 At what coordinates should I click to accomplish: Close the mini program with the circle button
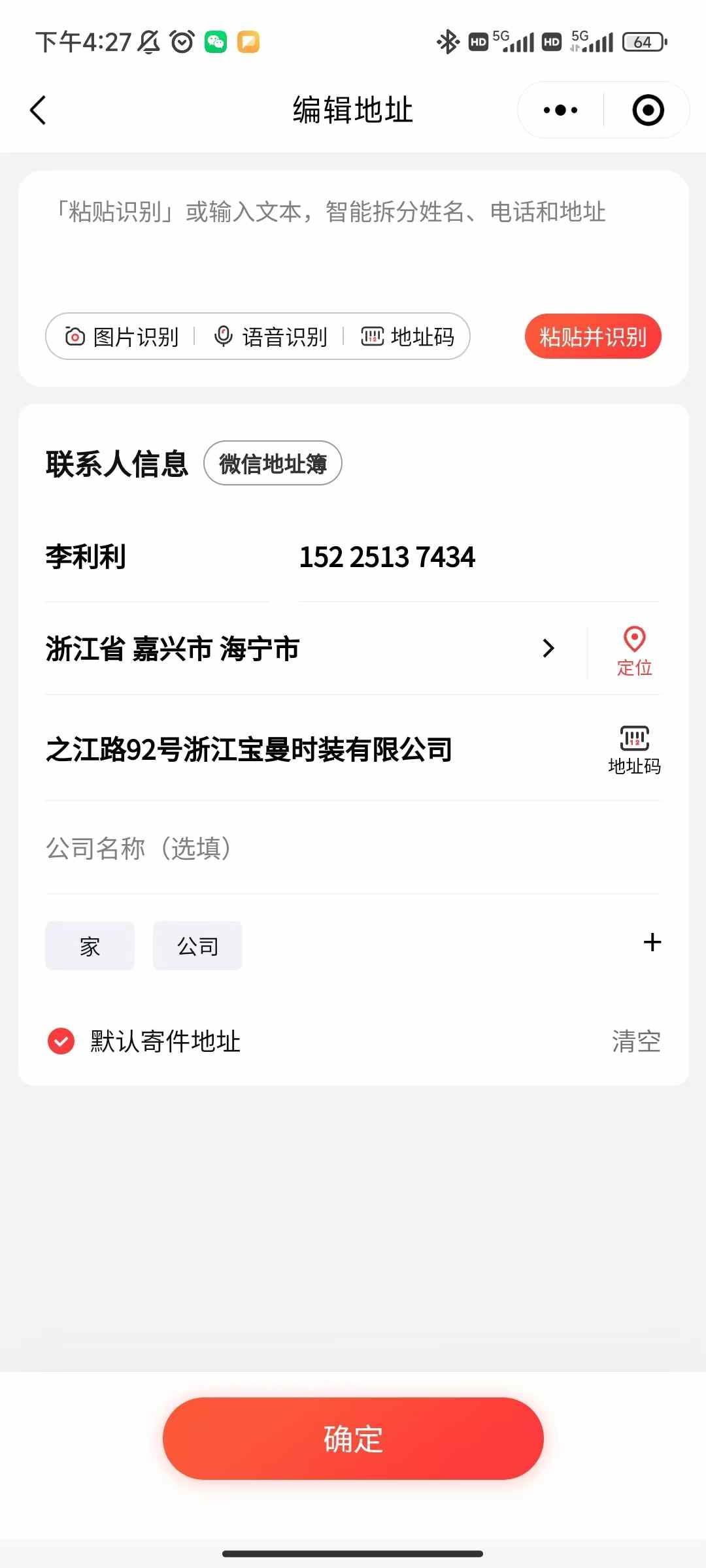[x=648, y=110]
